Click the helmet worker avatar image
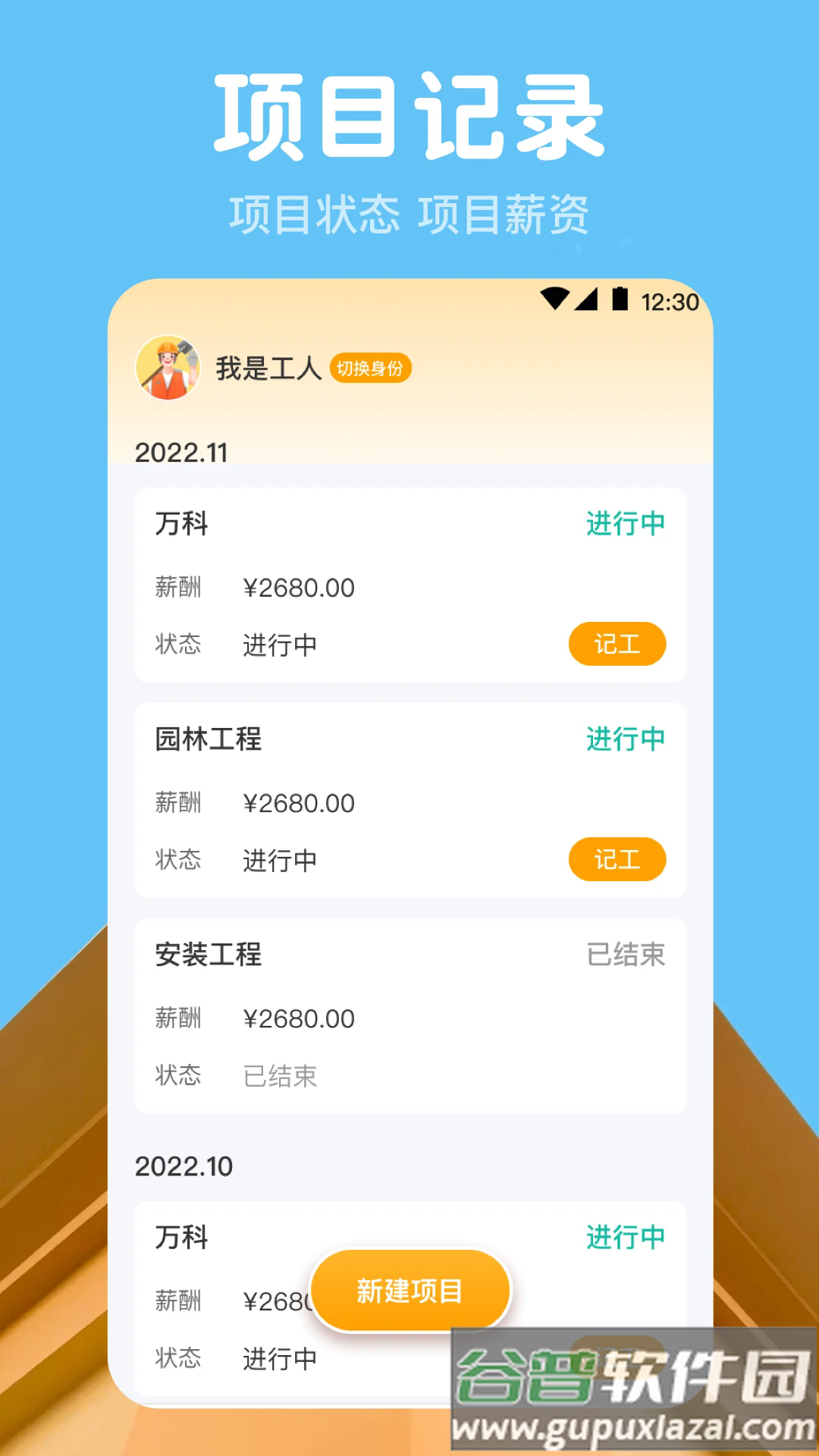Viewport: 819px width, 1456px height. click(x=168, y=369)
